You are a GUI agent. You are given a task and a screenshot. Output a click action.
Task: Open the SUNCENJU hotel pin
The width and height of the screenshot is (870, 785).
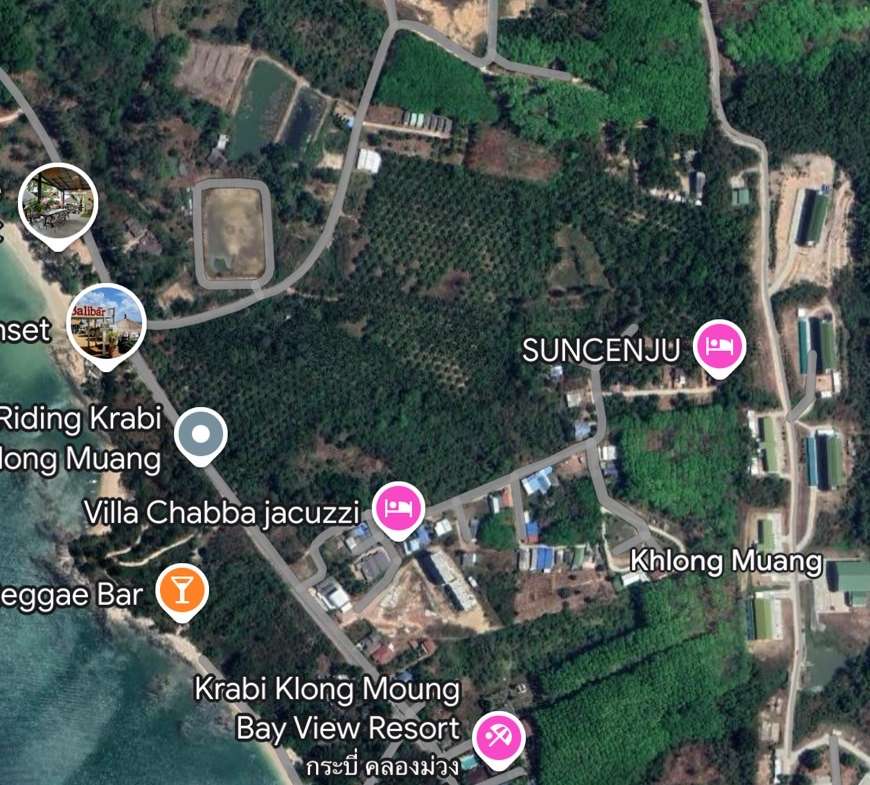(720, 347)
